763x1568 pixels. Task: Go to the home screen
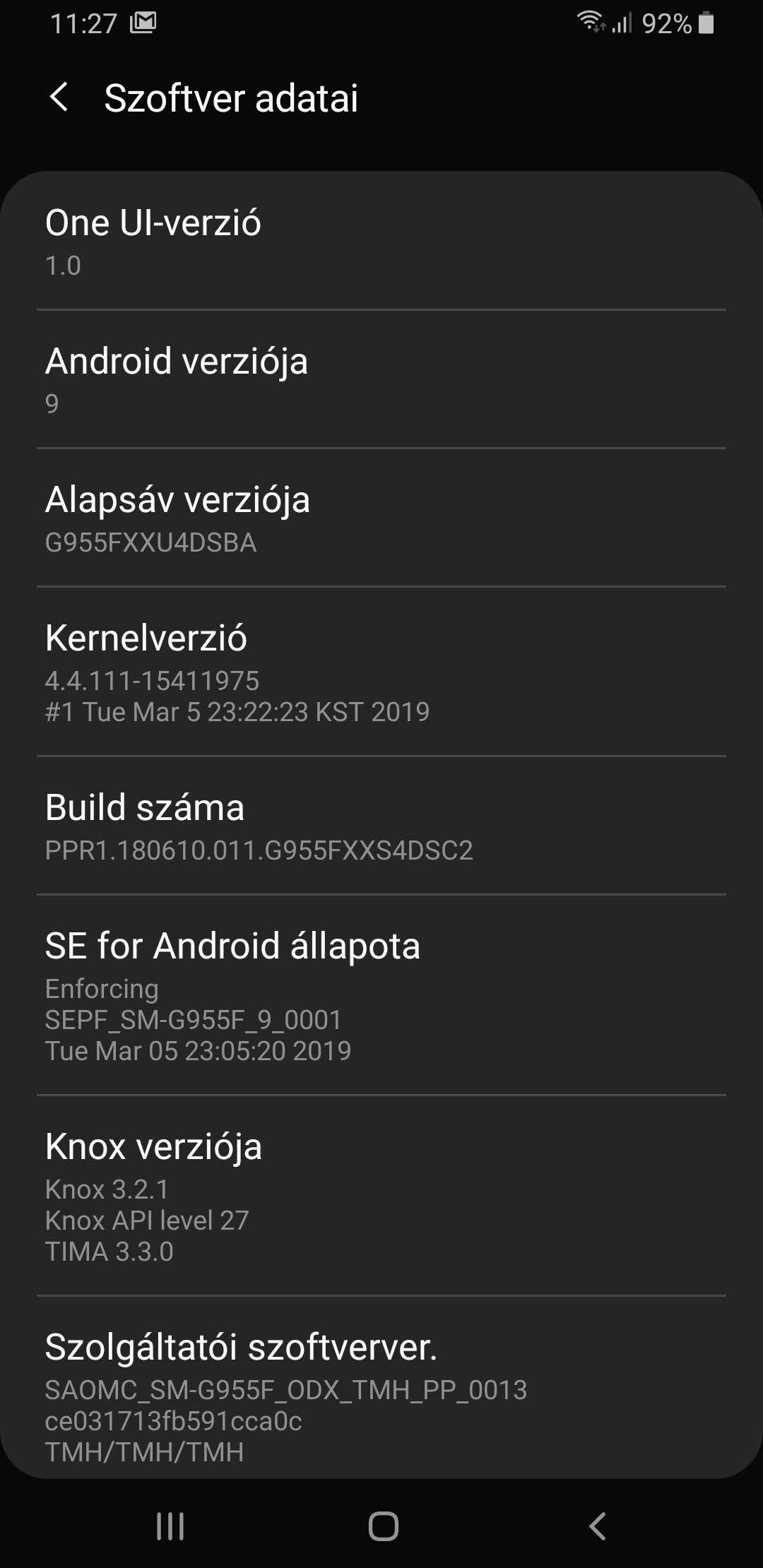[x=383, y=1526]
